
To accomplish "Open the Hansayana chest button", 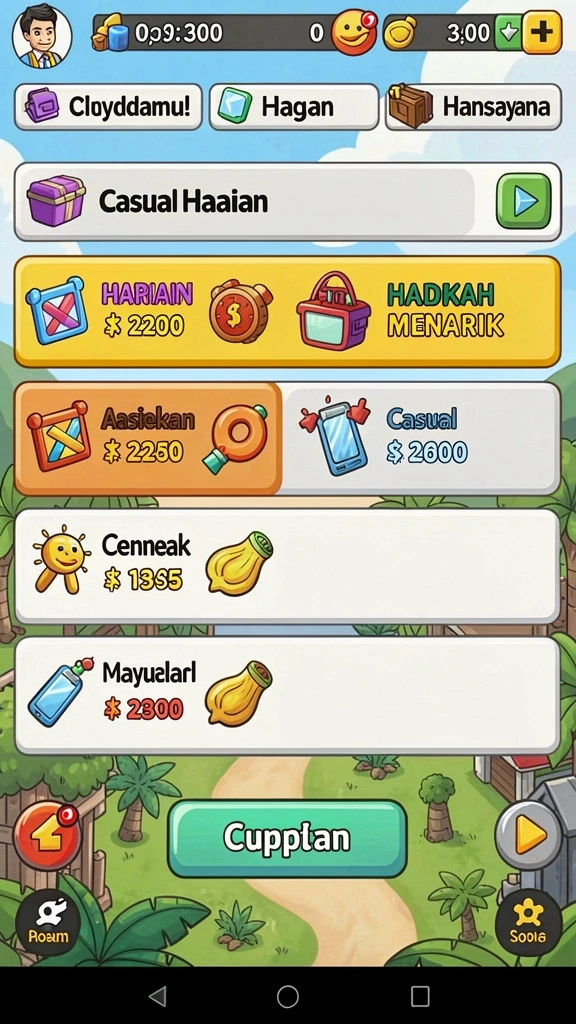I will [473, 106].
